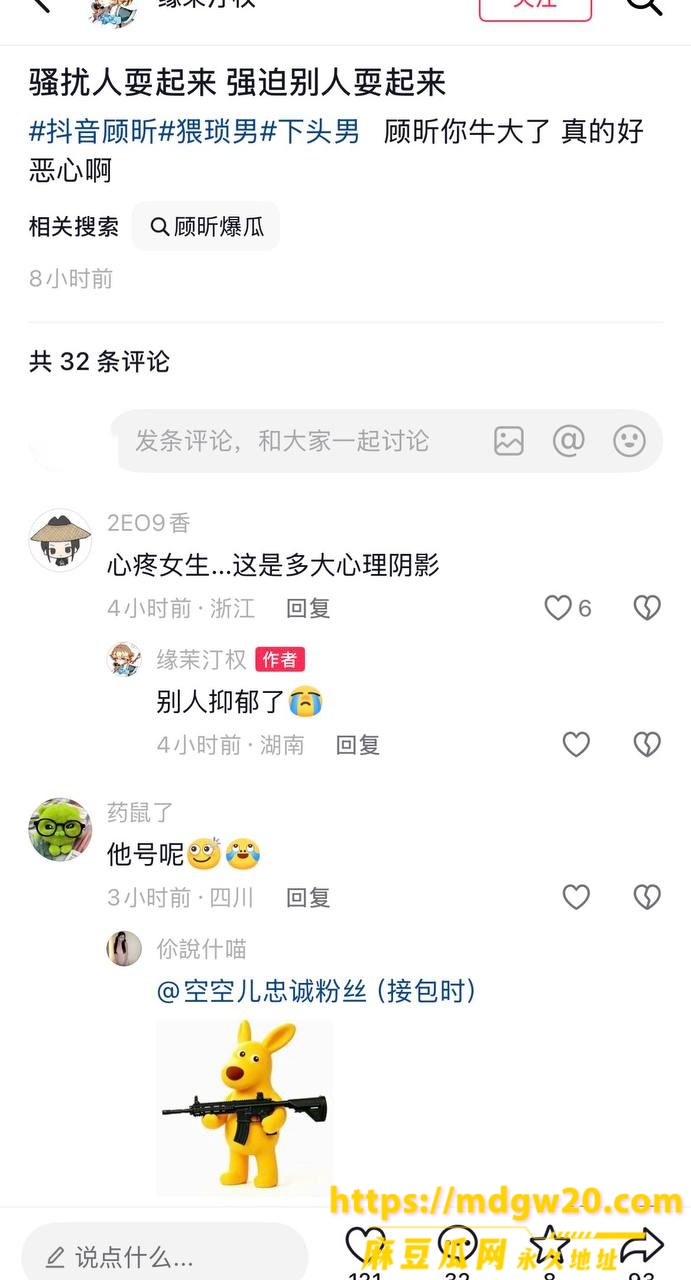Open search from the top-right magnifier
The image size is (691, 1280).
[644, 5]
